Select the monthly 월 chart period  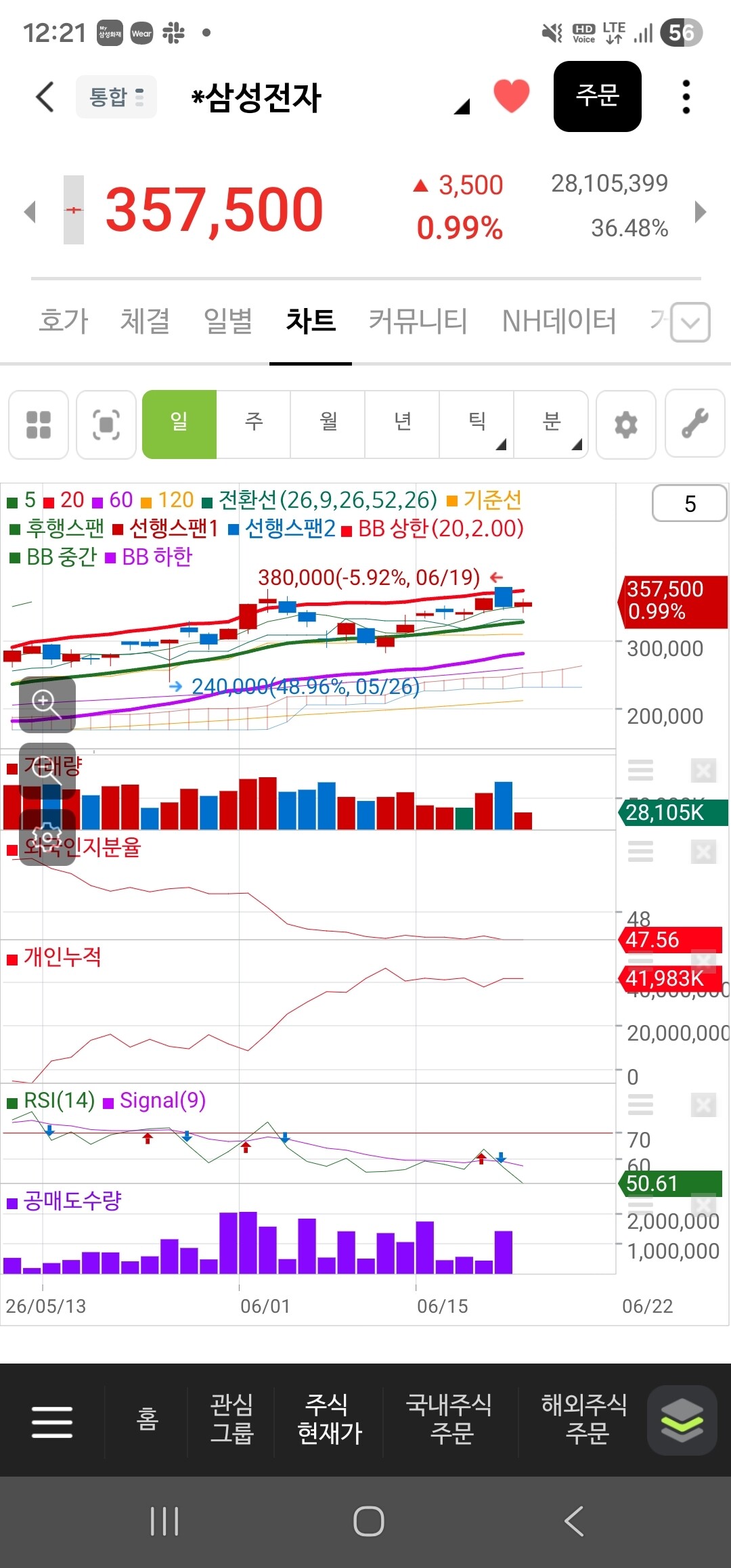[x=328, y=424]
